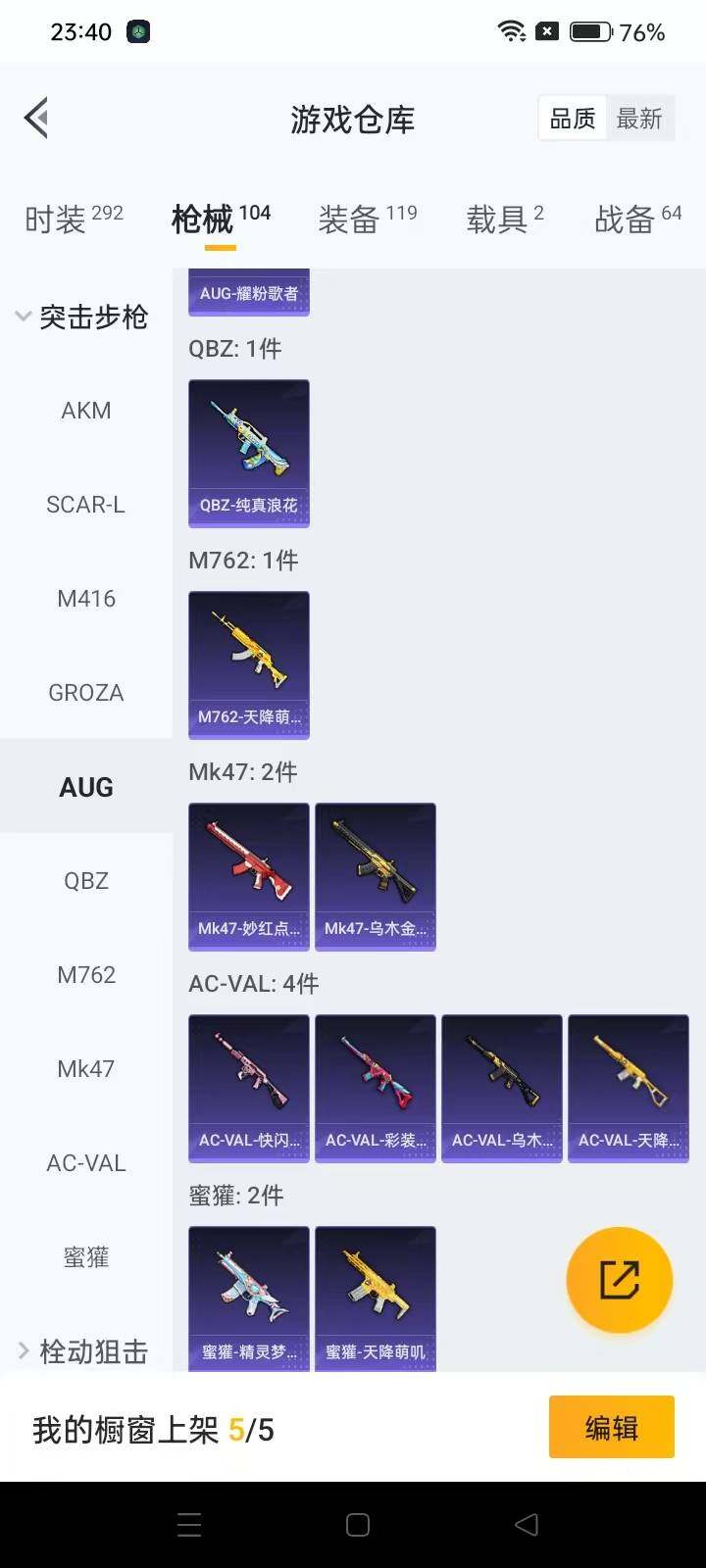The width and height of the screenshot is (706, 1568).
Task: Expand the 栓动狙击 category
Action: click(83, 1351)
